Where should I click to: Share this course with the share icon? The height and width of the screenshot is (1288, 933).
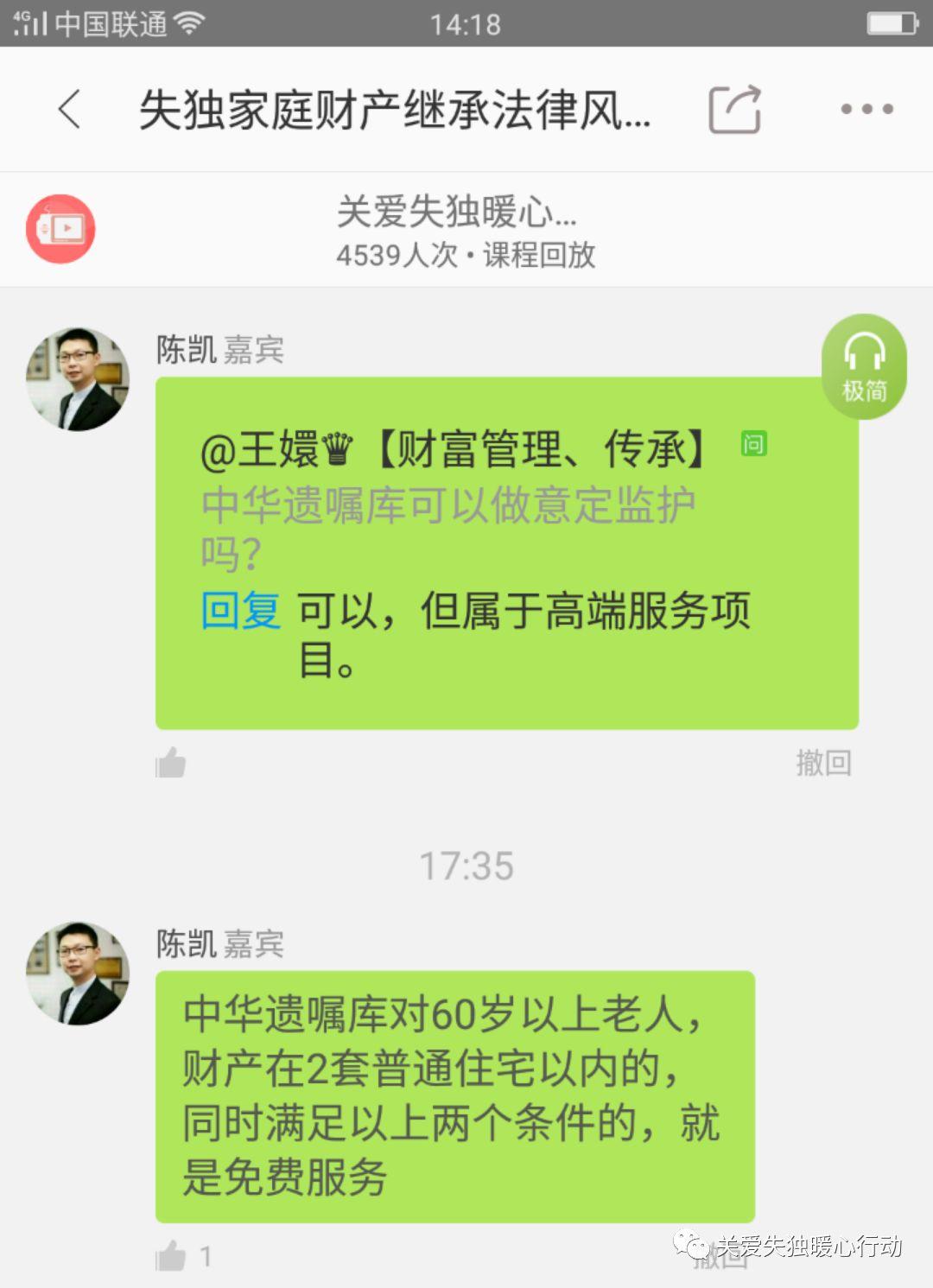tap(734, 110)
